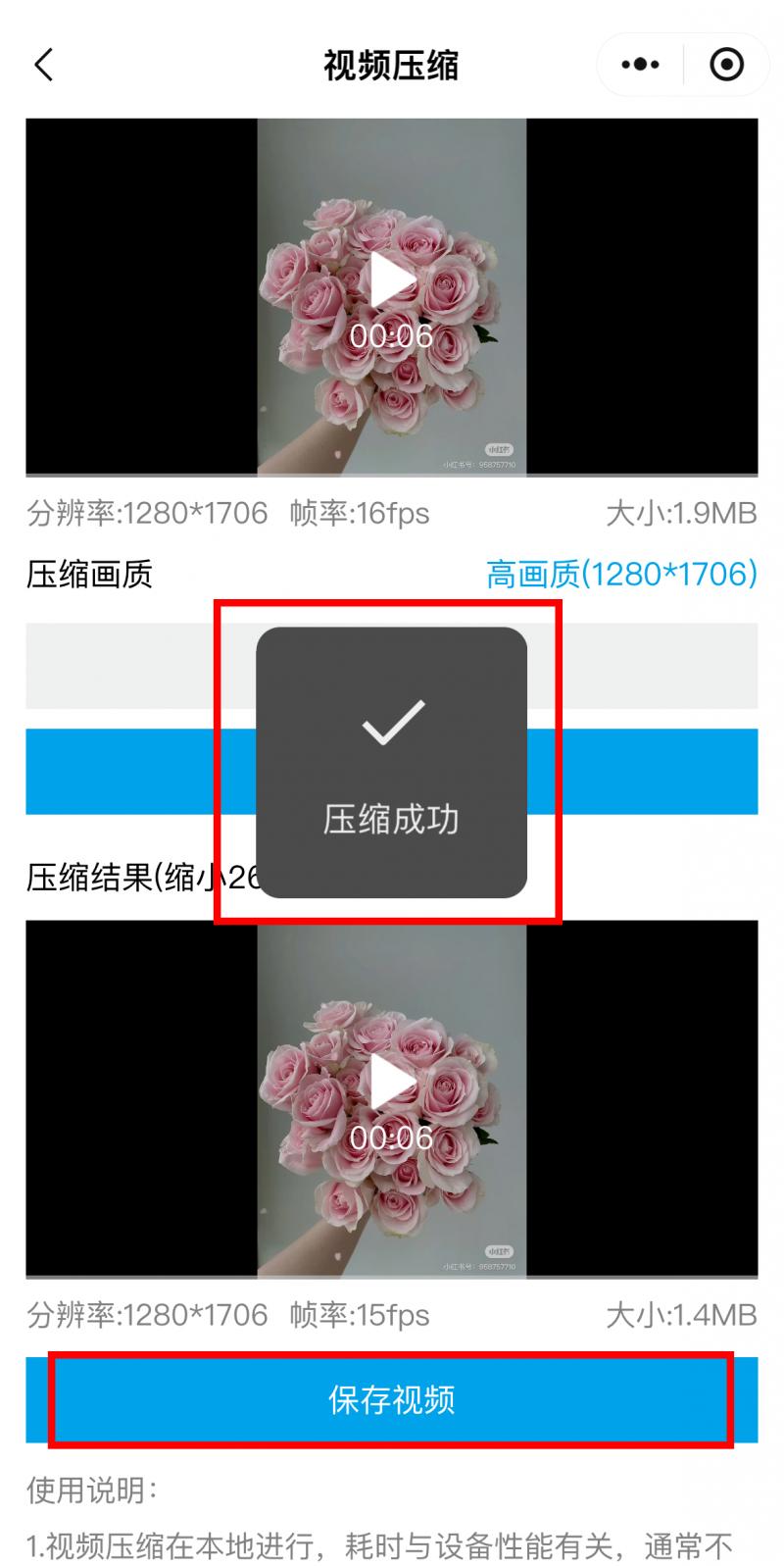Go back from the 视频压缩 page

[44, 66]
